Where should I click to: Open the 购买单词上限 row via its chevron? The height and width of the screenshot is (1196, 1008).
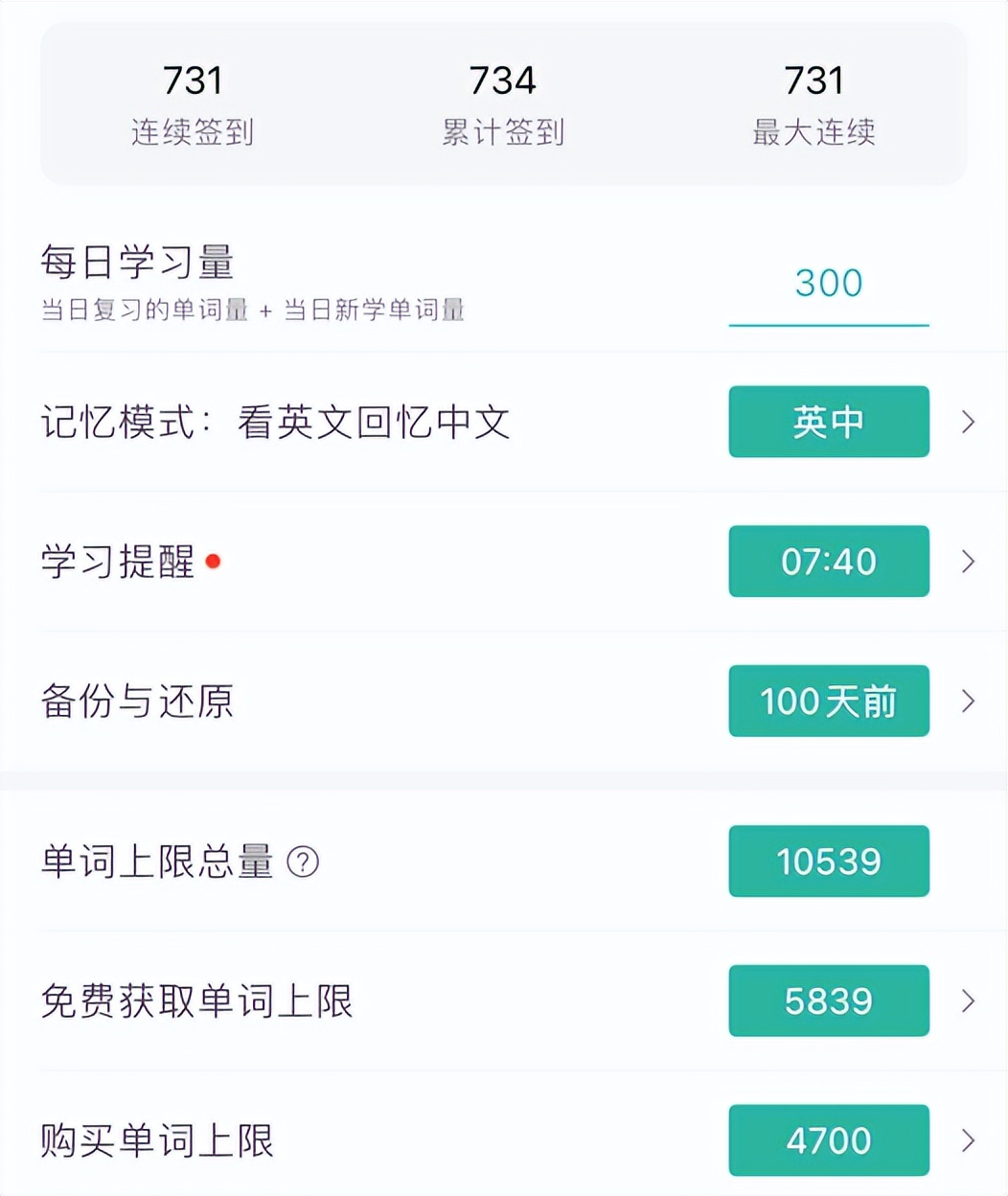(x=967, y=1140)
